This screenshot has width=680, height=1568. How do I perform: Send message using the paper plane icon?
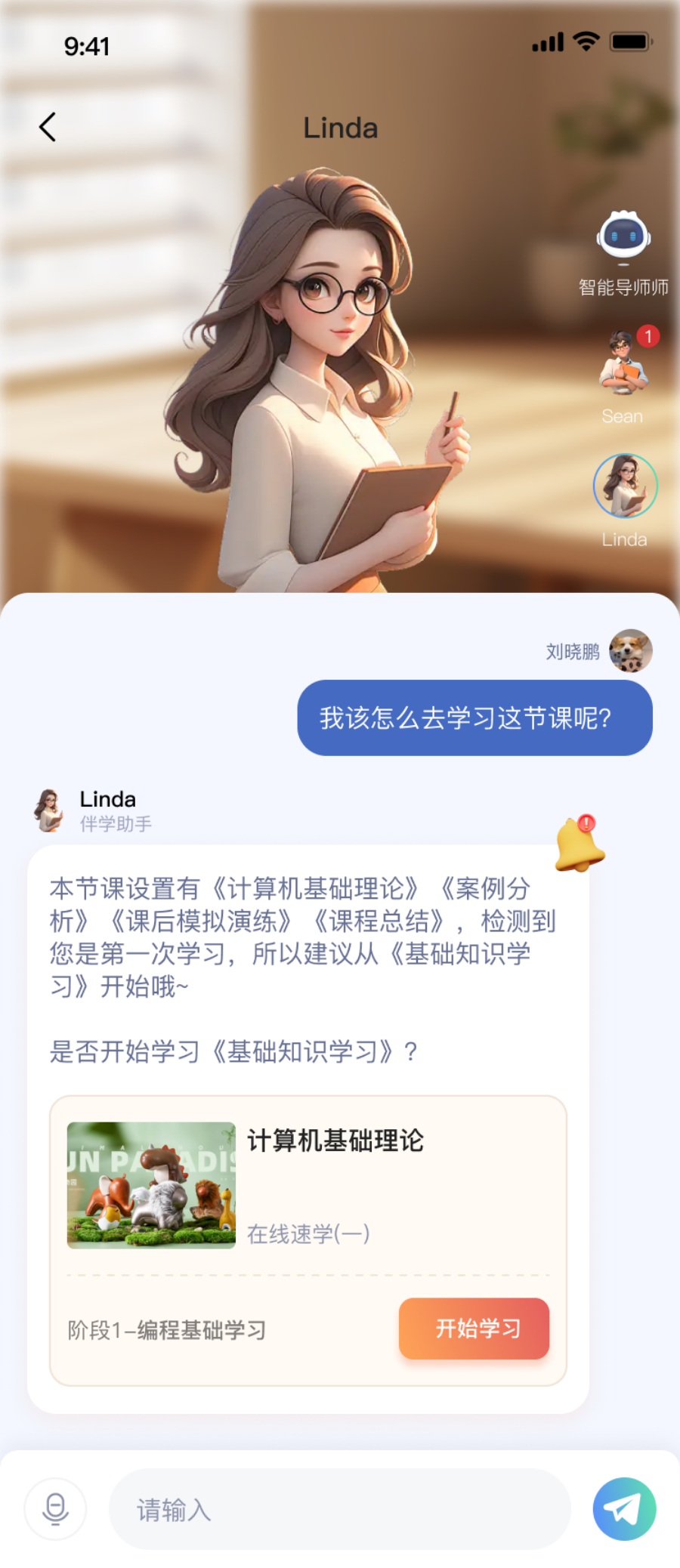coord(624,1509)
